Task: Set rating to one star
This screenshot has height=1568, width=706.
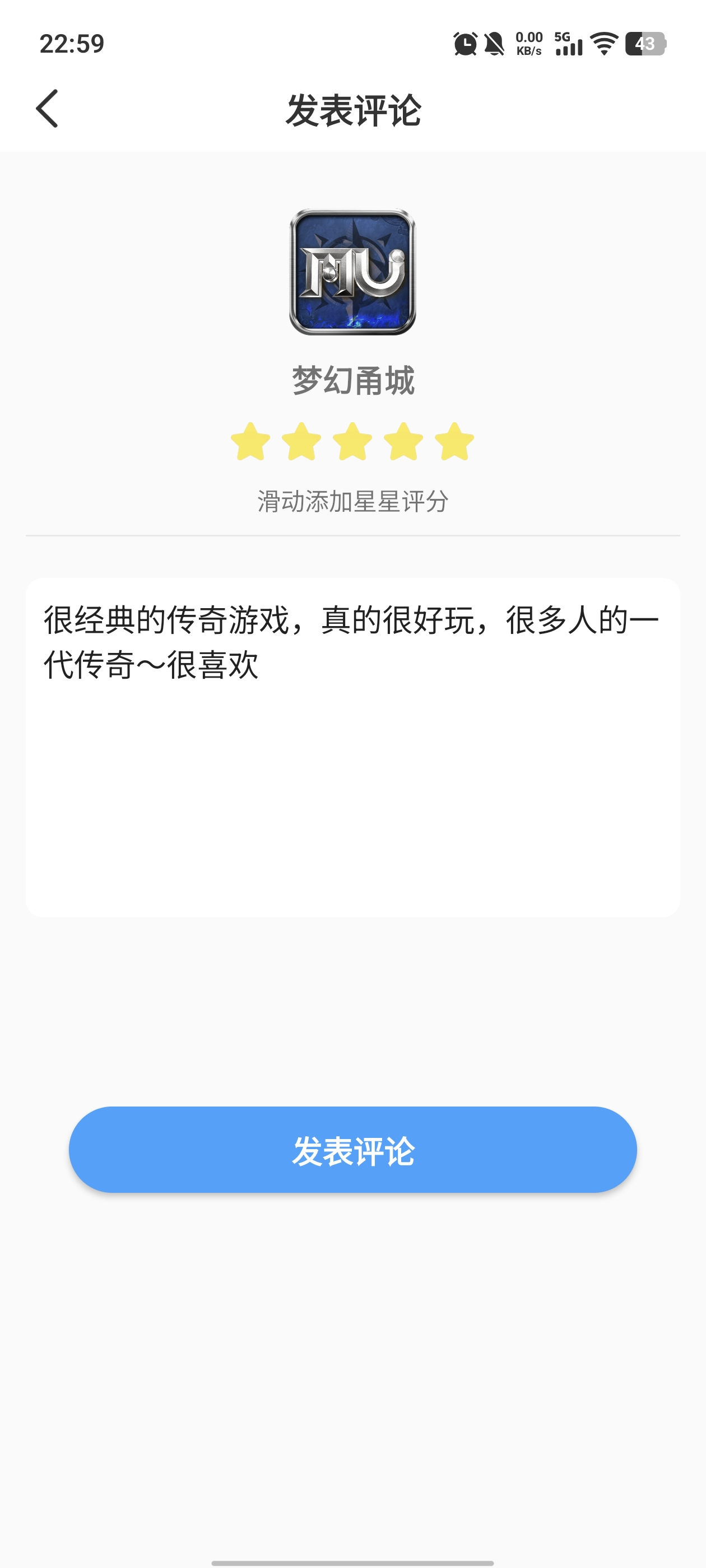Action: (250, 441)
